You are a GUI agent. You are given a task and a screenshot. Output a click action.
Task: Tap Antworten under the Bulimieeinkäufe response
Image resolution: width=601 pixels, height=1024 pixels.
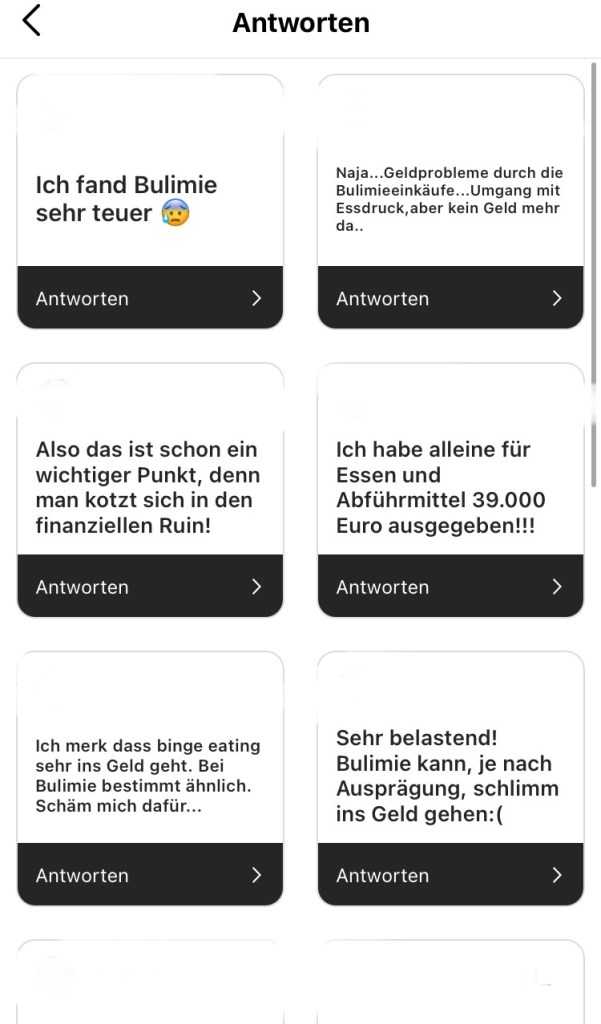pos(450,298)
